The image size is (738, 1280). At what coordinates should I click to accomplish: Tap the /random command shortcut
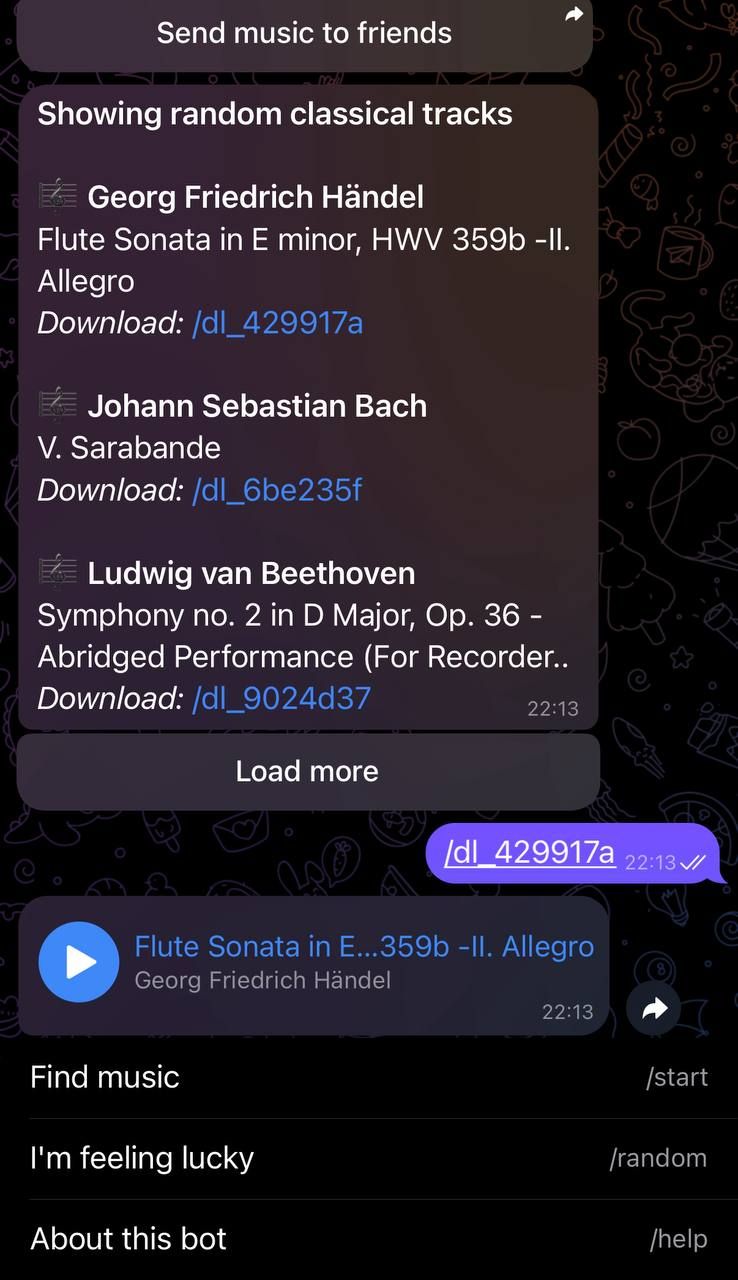coord(659,1158)
